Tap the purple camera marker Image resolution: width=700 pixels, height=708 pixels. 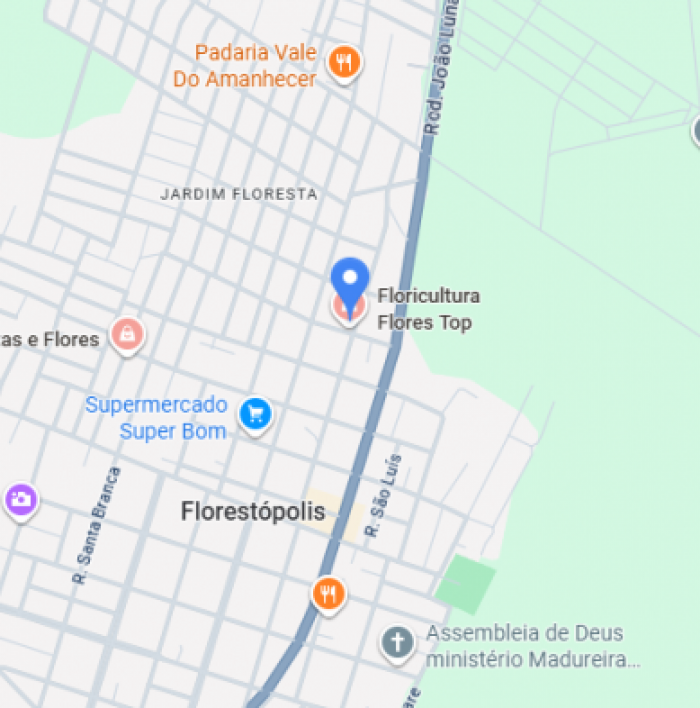click(x=20, y=499)
